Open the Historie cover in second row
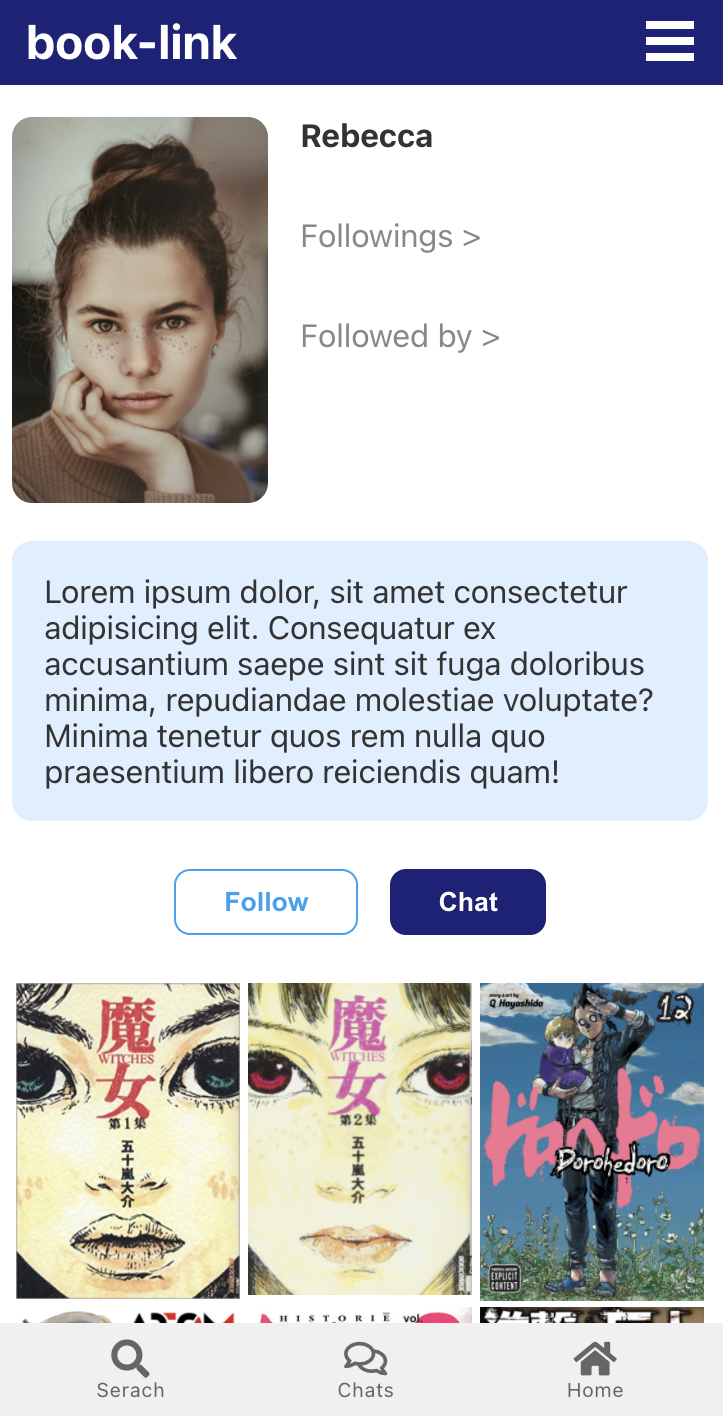 359,1318
